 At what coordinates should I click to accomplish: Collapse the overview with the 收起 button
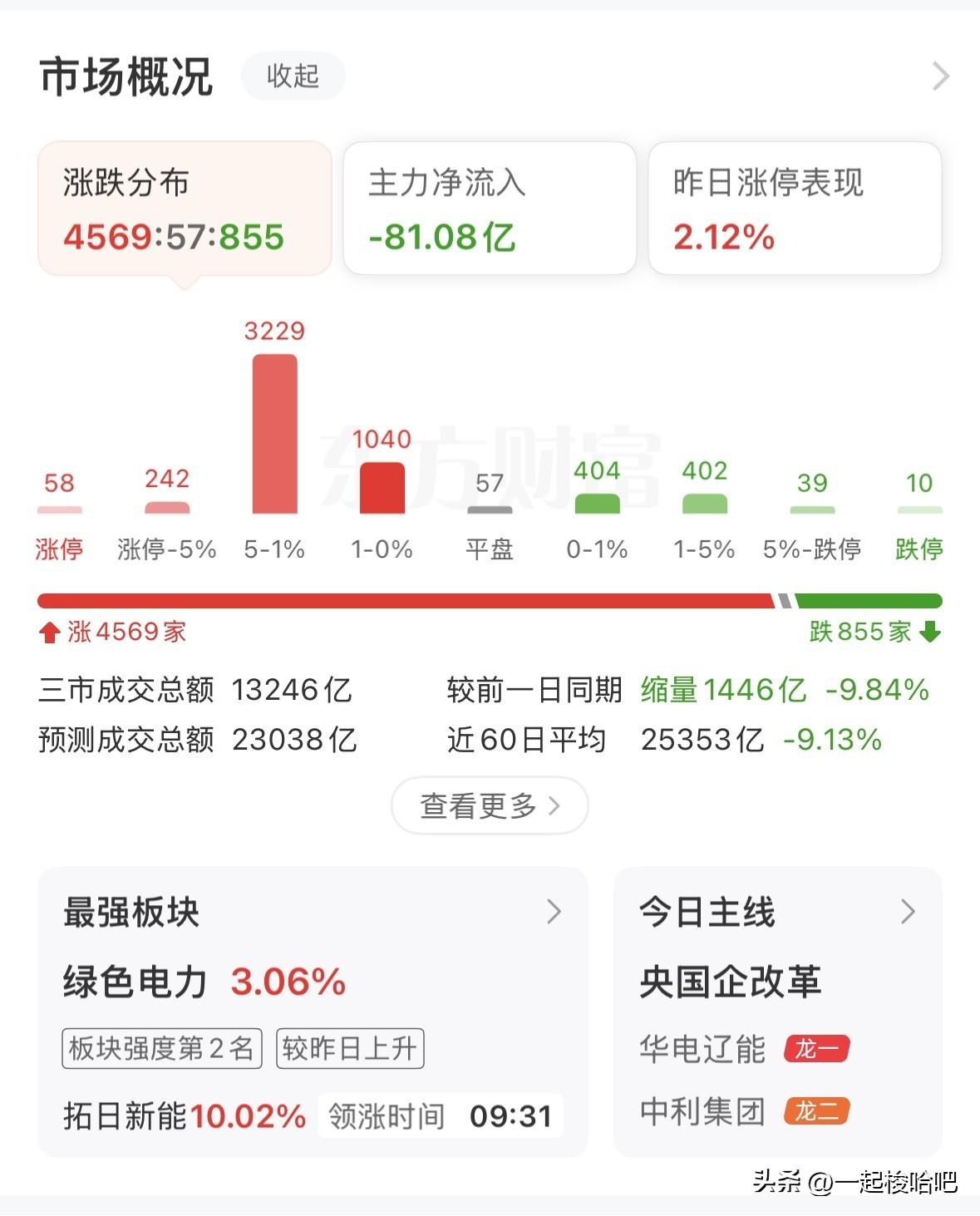click(293, 76)
